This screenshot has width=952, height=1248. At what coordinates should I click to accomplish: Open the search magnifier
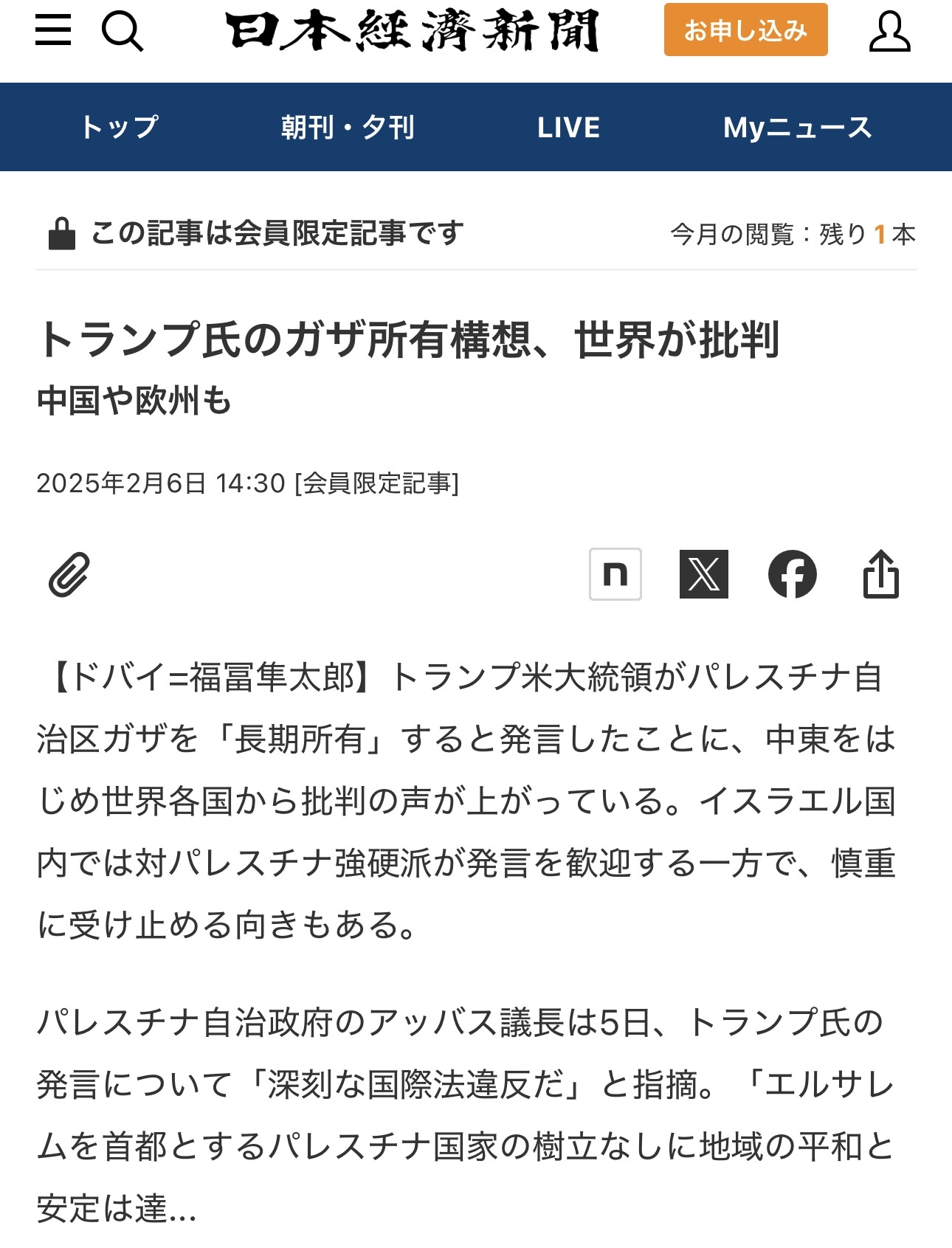click(x=122, y=32)
